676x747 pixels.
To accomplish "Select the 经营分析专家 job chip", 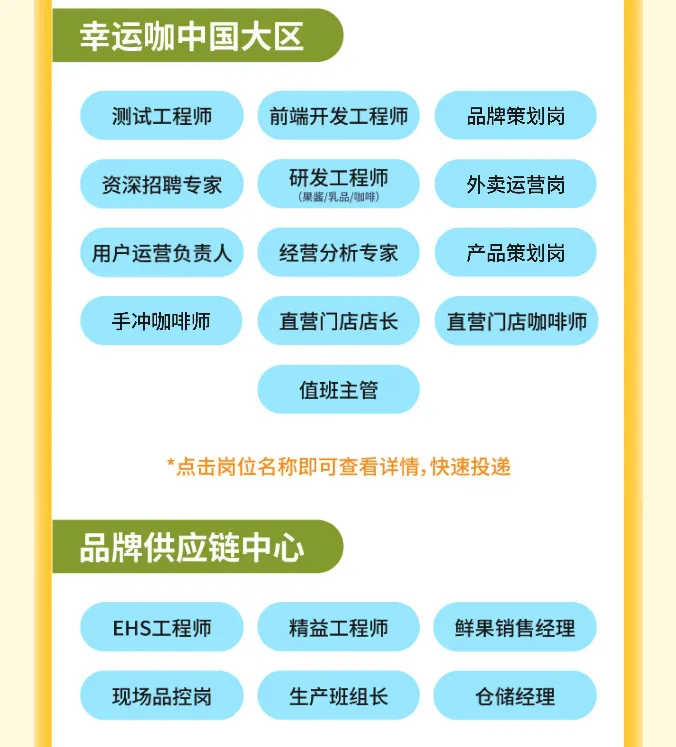I will click(338, 252).
